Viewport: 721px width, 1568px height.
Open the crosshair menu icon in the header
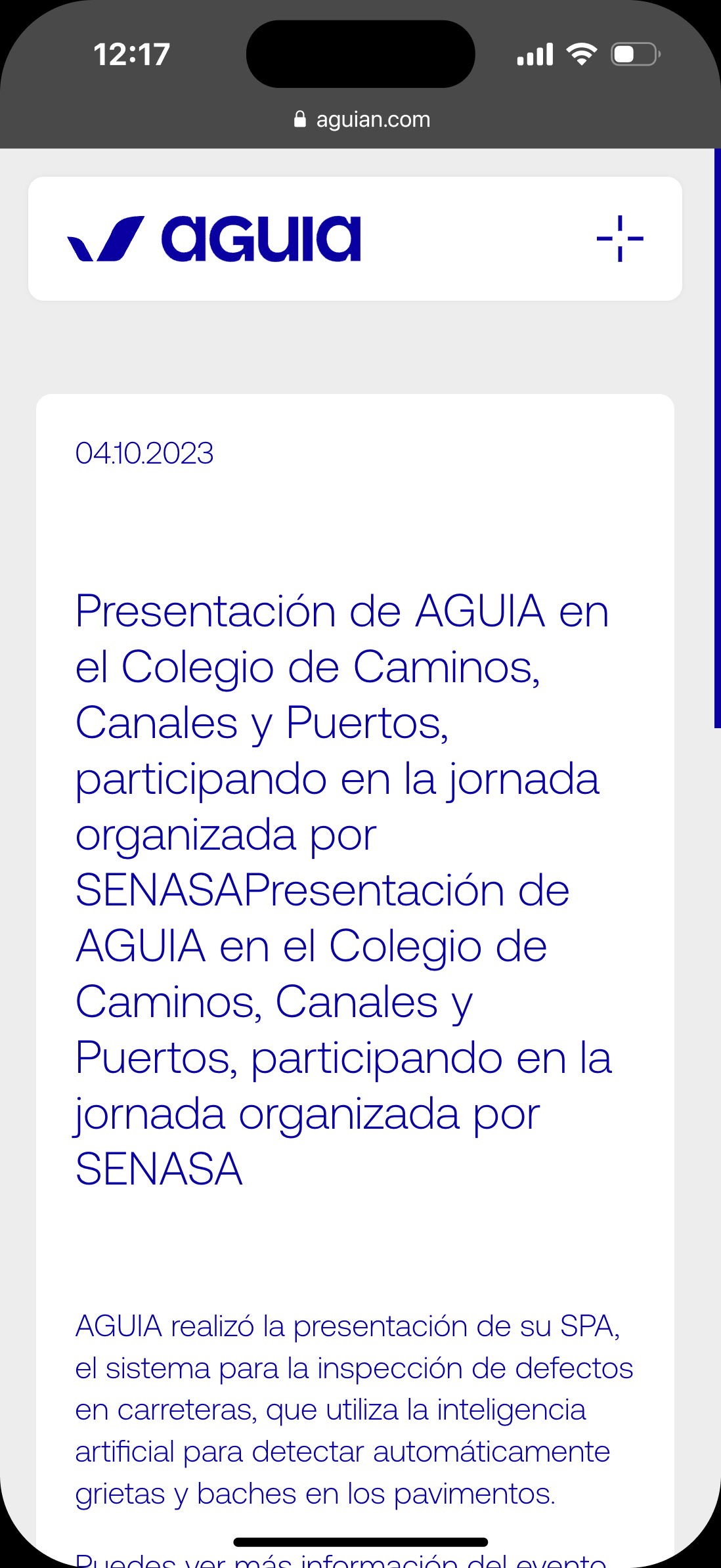point(620,239)
